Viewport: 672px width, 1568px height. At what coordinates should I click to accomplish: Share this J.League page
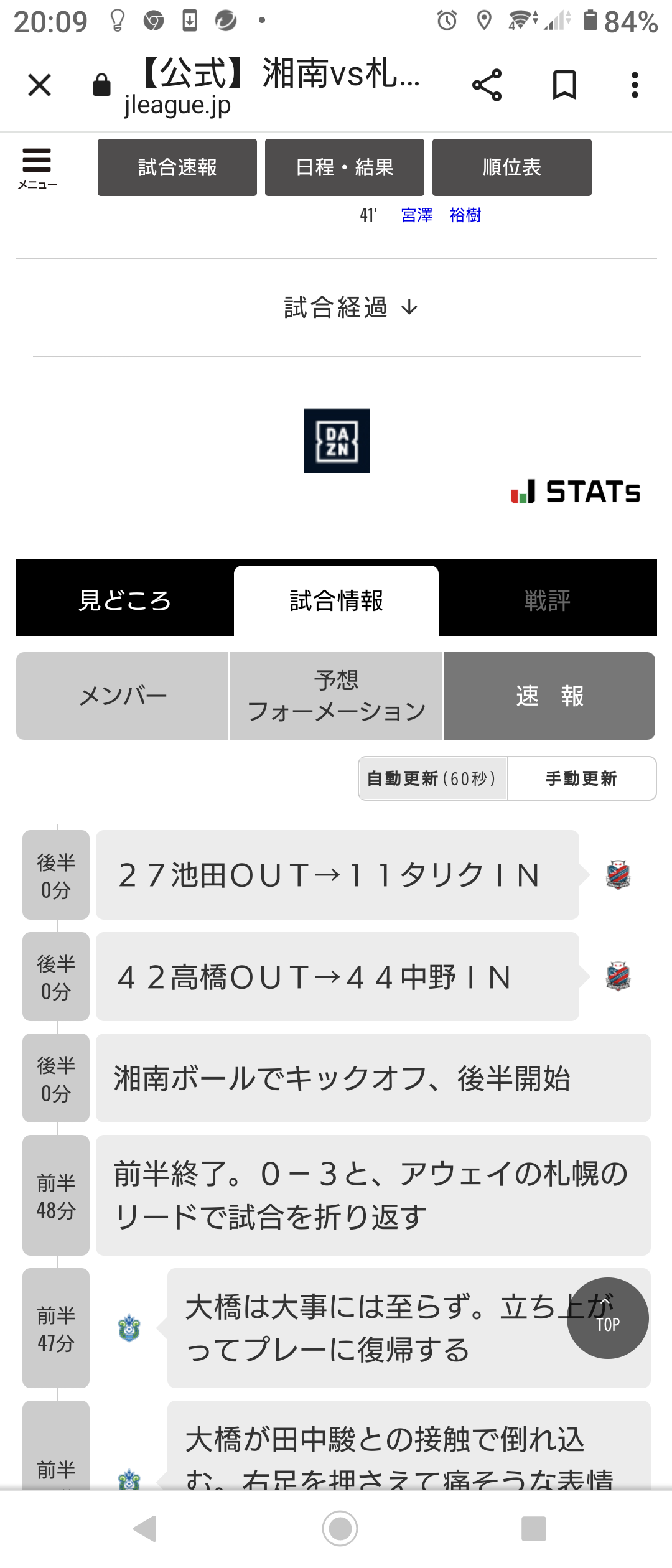487,85
